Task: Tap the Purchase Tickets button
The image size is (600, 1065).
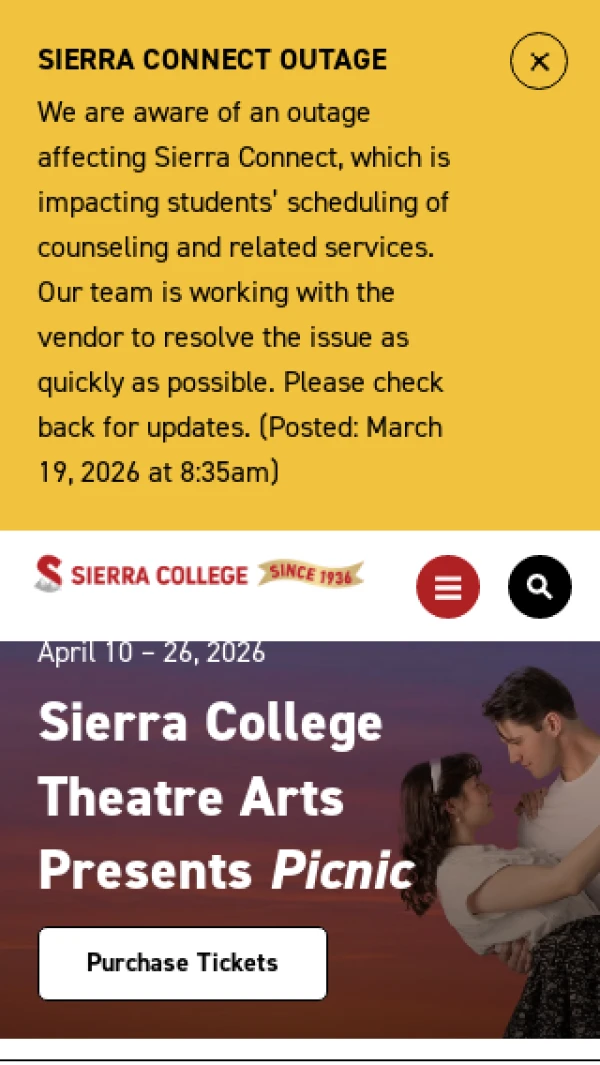Action: coord(183,963)
